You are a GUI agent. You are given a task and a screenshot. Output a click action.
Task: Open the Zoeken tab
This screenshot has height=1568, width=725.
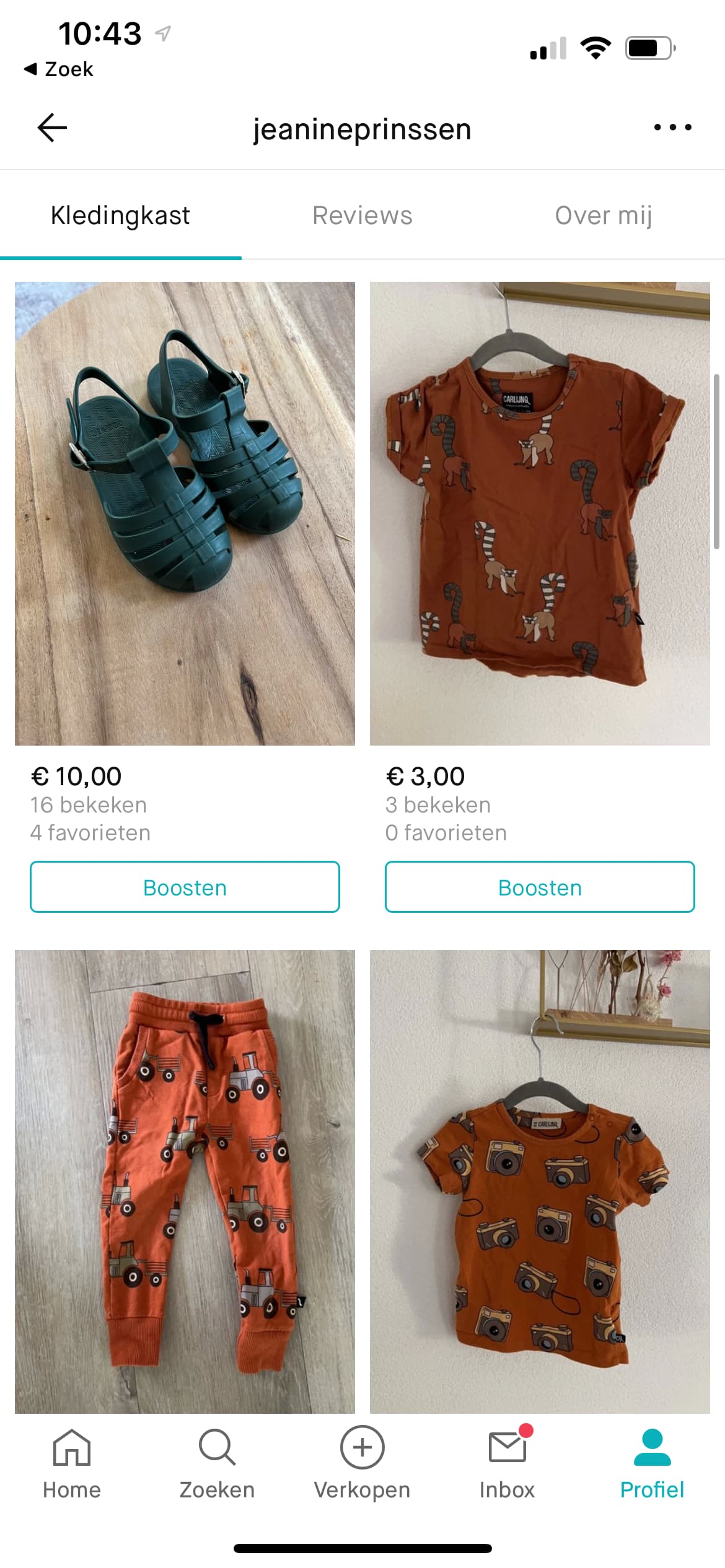coord(217,1465)
